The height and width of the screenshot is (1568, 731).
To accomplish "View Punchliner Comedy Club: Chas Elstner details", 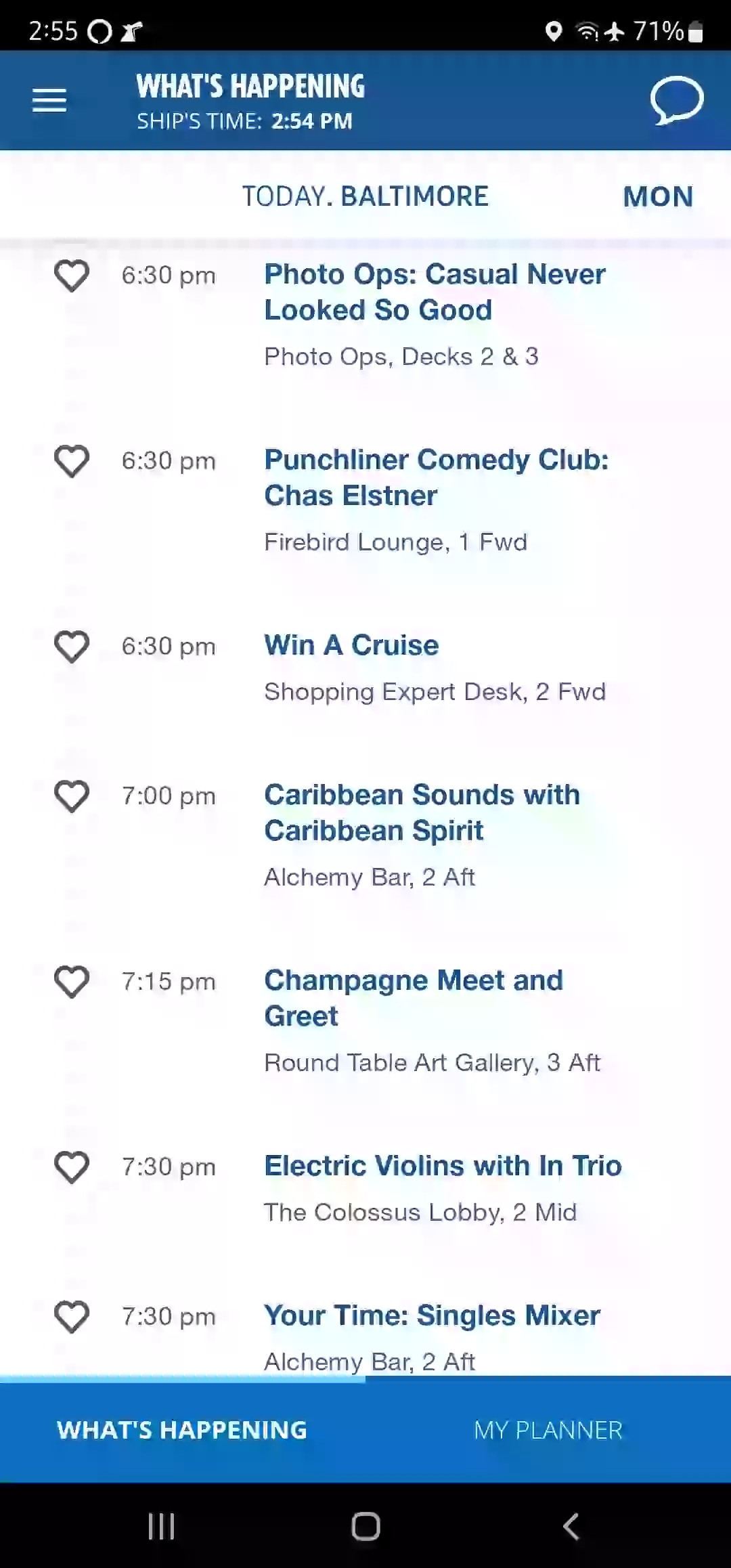I will click(436, 477).
